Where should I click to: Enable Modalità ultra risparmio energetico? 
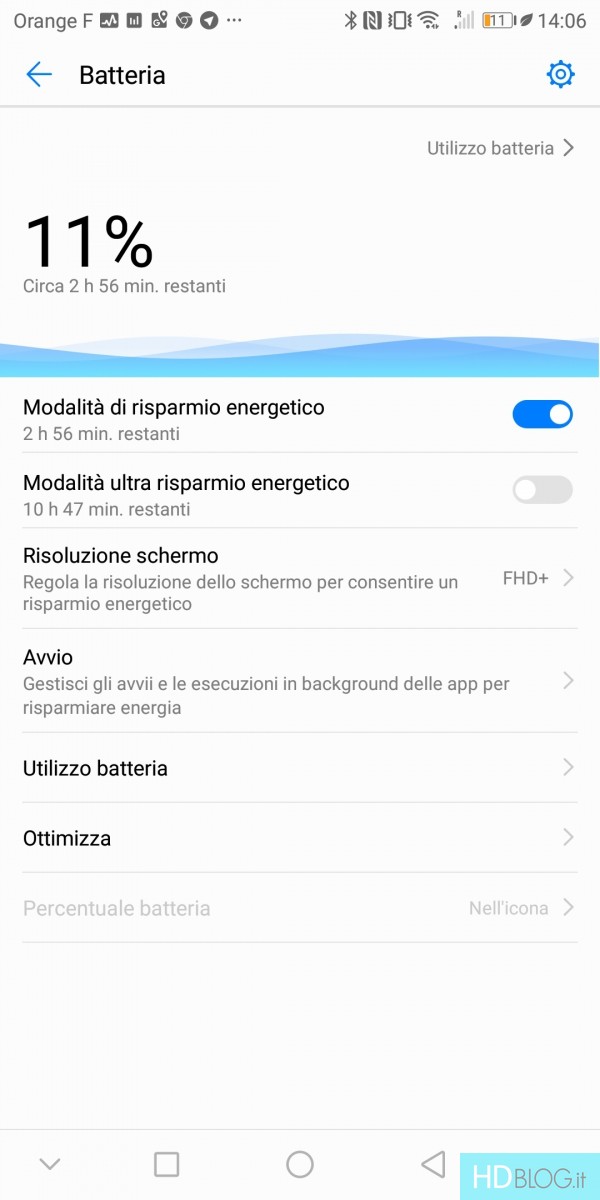542,490
